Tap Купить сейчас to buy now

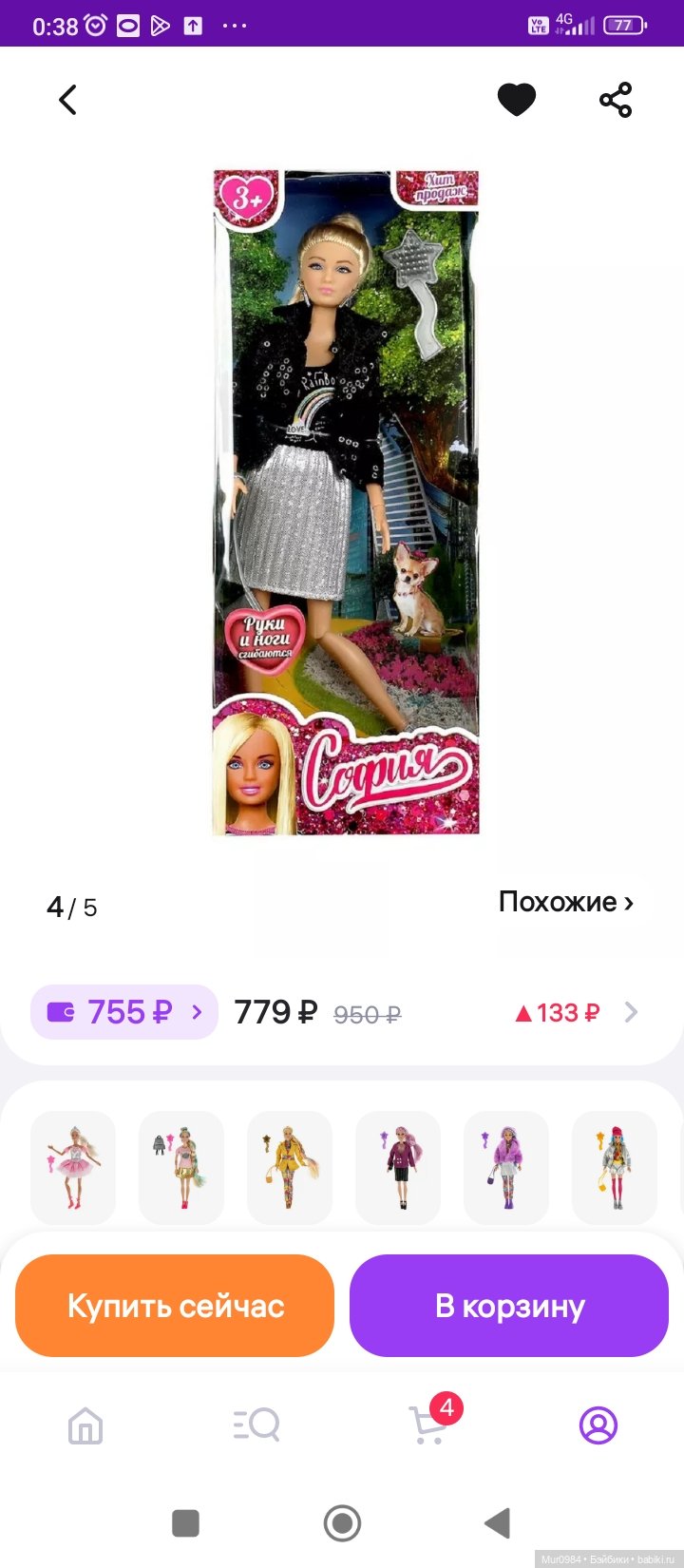(175, 1306)
